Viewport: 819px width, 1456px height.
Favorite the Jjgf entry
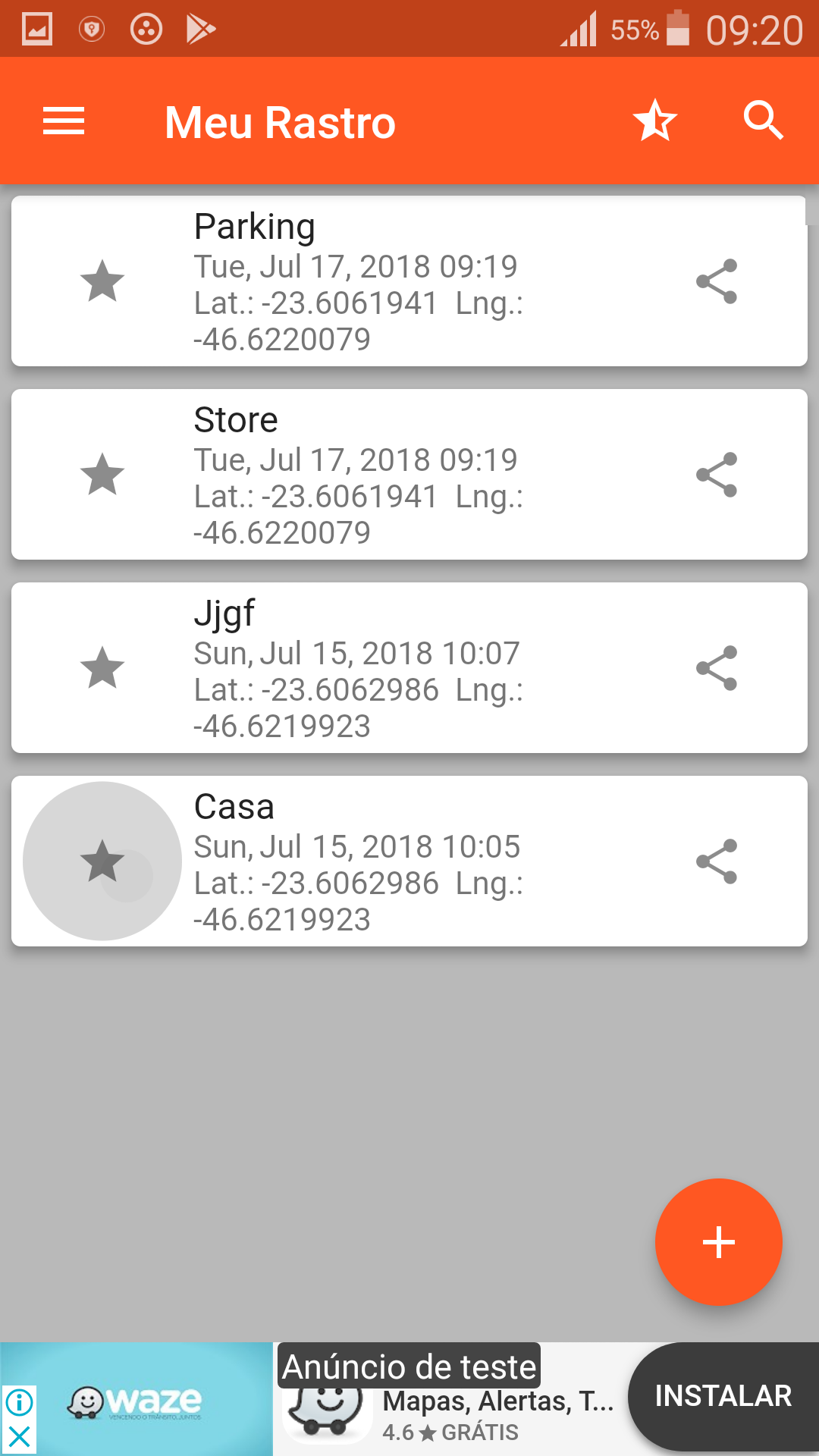102,668
